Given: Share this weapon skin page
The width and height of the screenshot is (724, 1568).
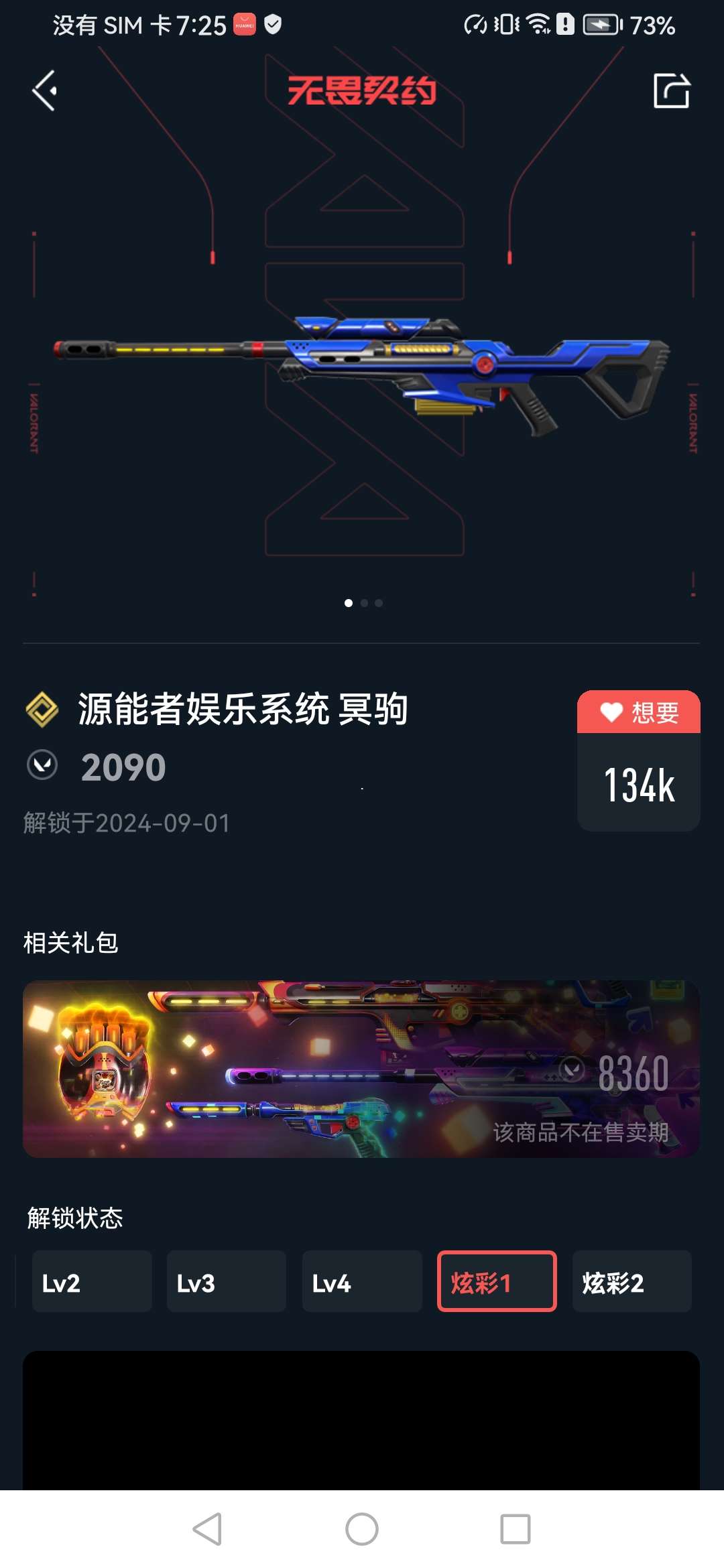Looking at the screenshot, I should [x=671, y=91].
